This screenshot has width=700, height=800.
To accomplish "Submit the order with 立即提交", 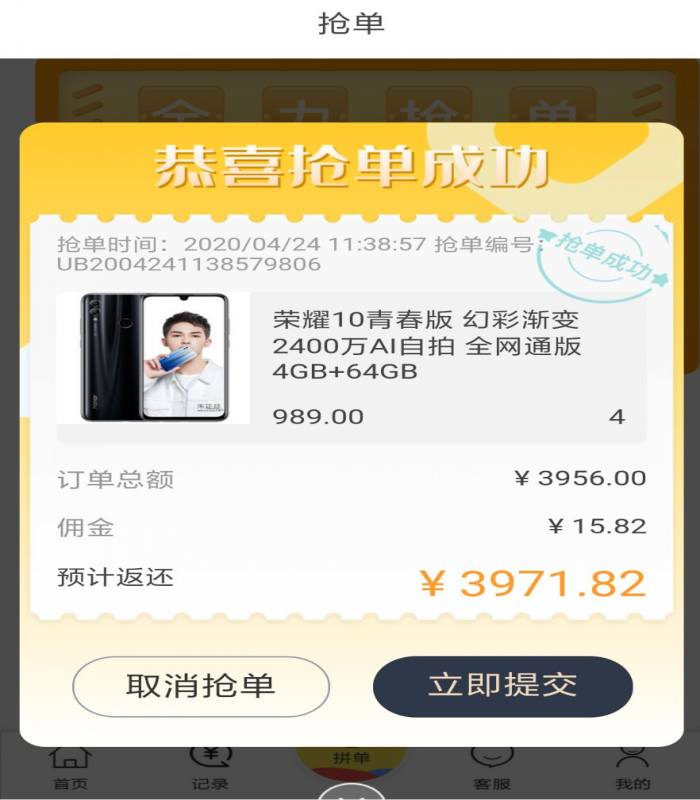I will 502,686.
